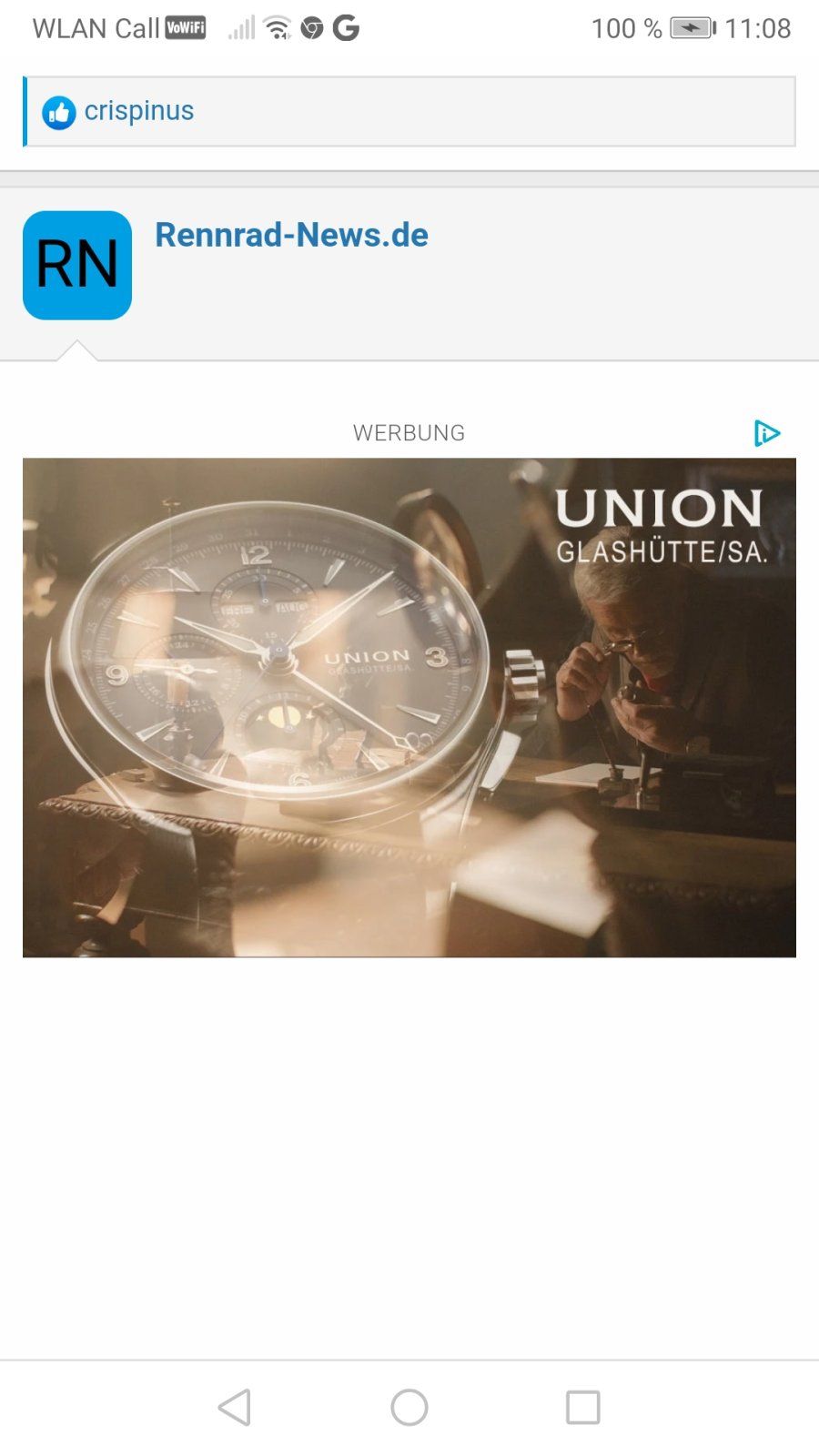Tap the RN avatar icon
Image resolution: width=819 pixels, height=1456 pixels.
tap(77, 265)
